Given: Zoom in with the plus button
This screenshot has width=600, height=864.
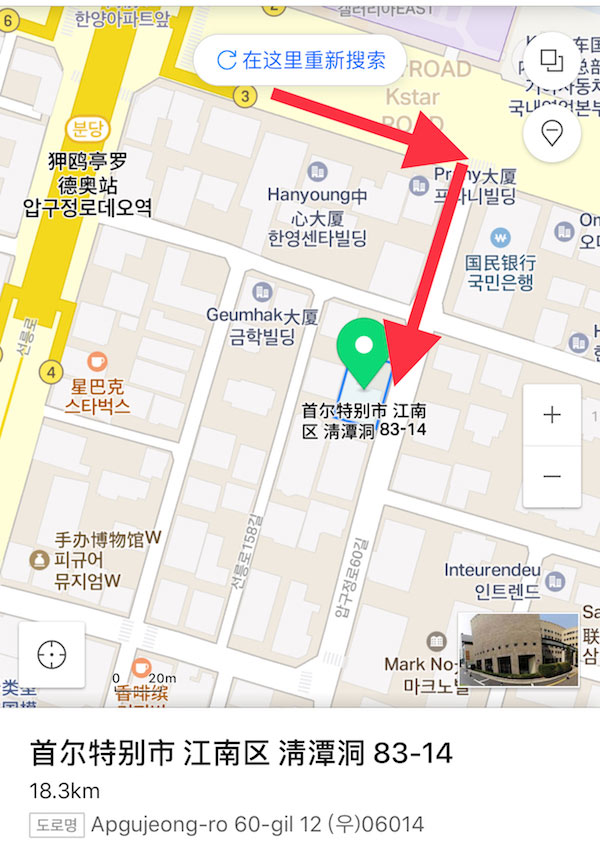Looking at the screenshot, I should tap(552, 416).
